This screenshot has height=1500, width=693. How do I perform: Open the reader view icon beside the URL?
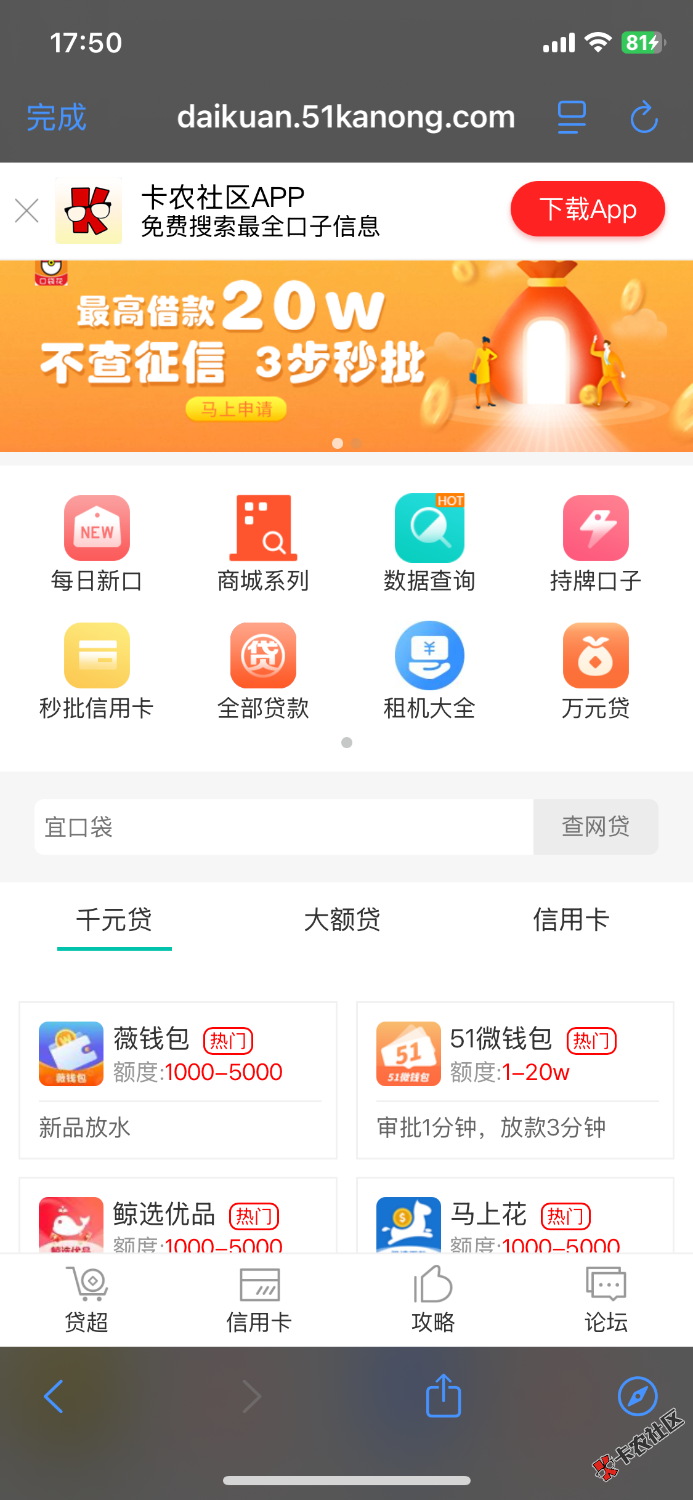(x=571, y=118)
